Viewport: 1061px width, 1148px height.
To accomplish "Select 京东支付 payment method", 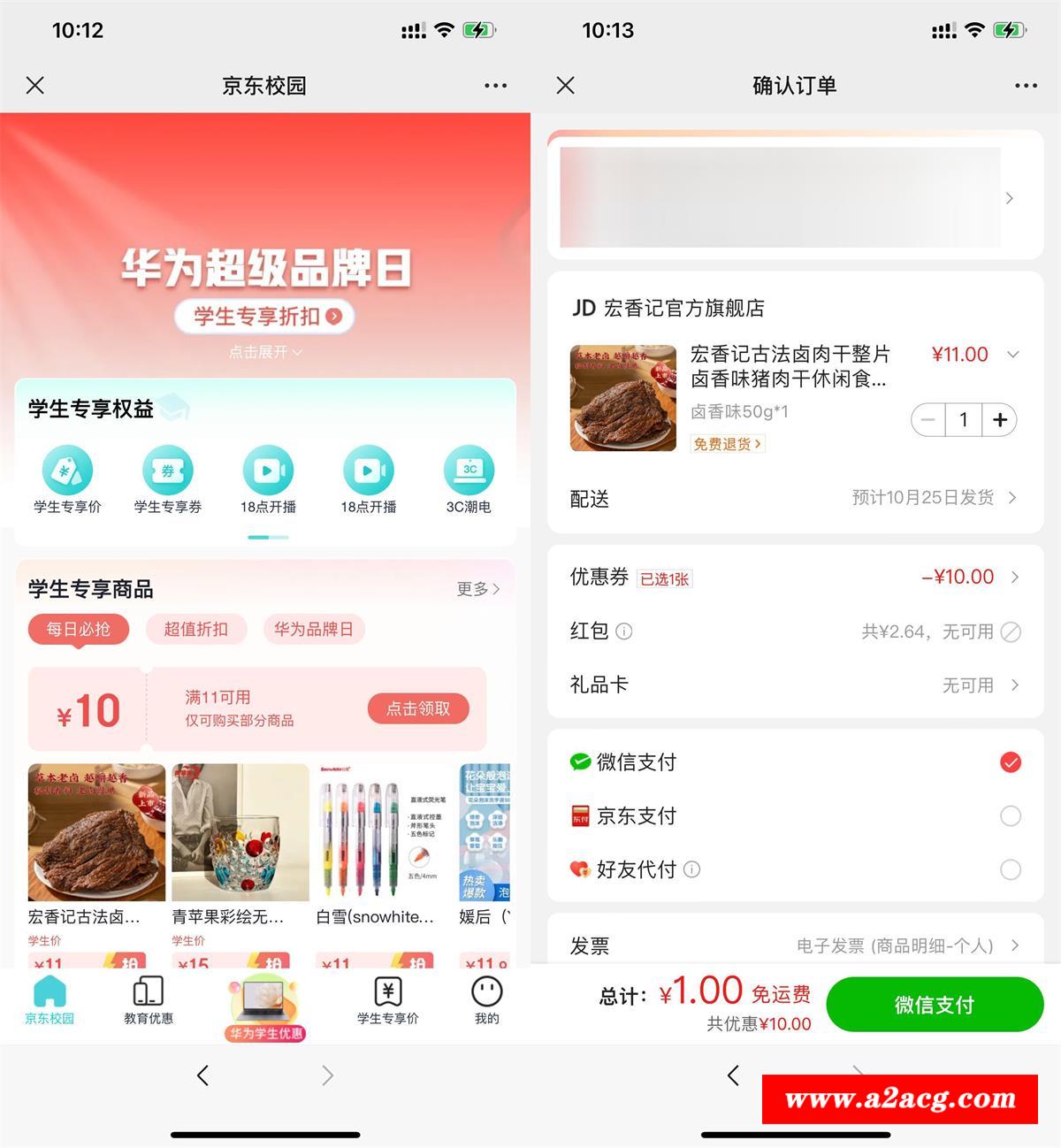I will [1010, 816].
